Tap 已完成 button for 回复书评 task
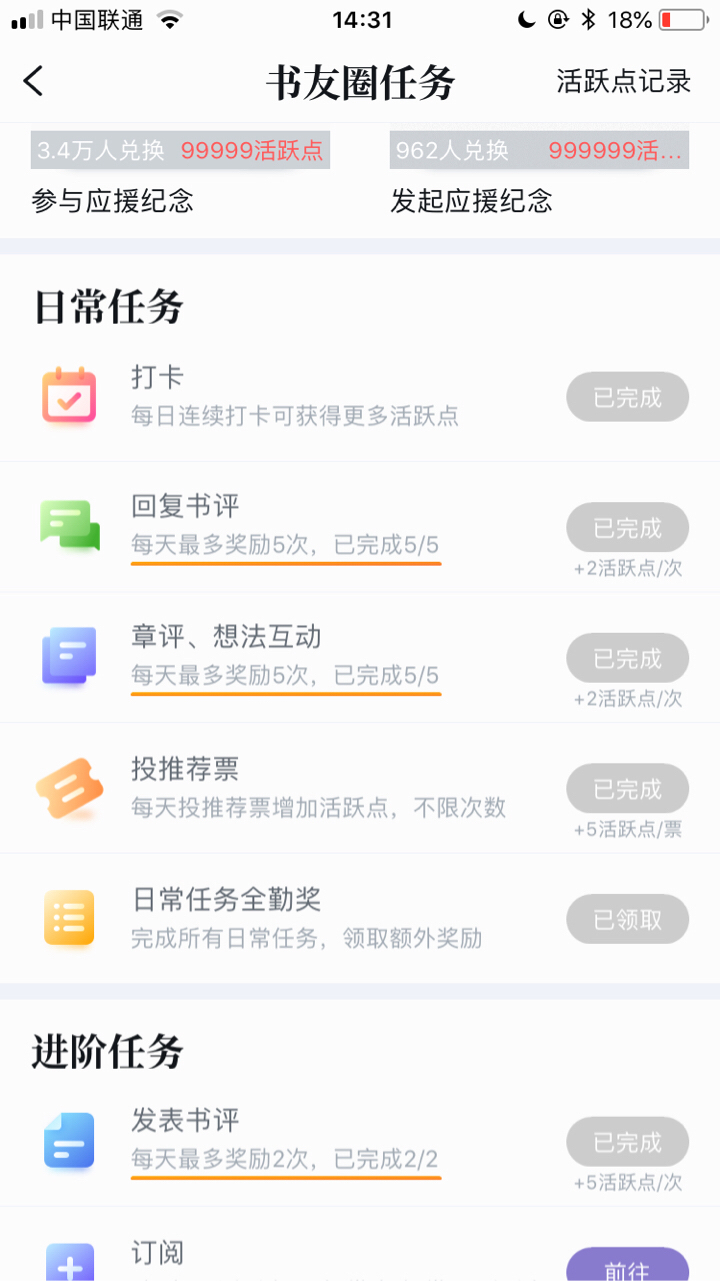The height and width of the screenshot is (1281, 720). click(x=627, y=527)
